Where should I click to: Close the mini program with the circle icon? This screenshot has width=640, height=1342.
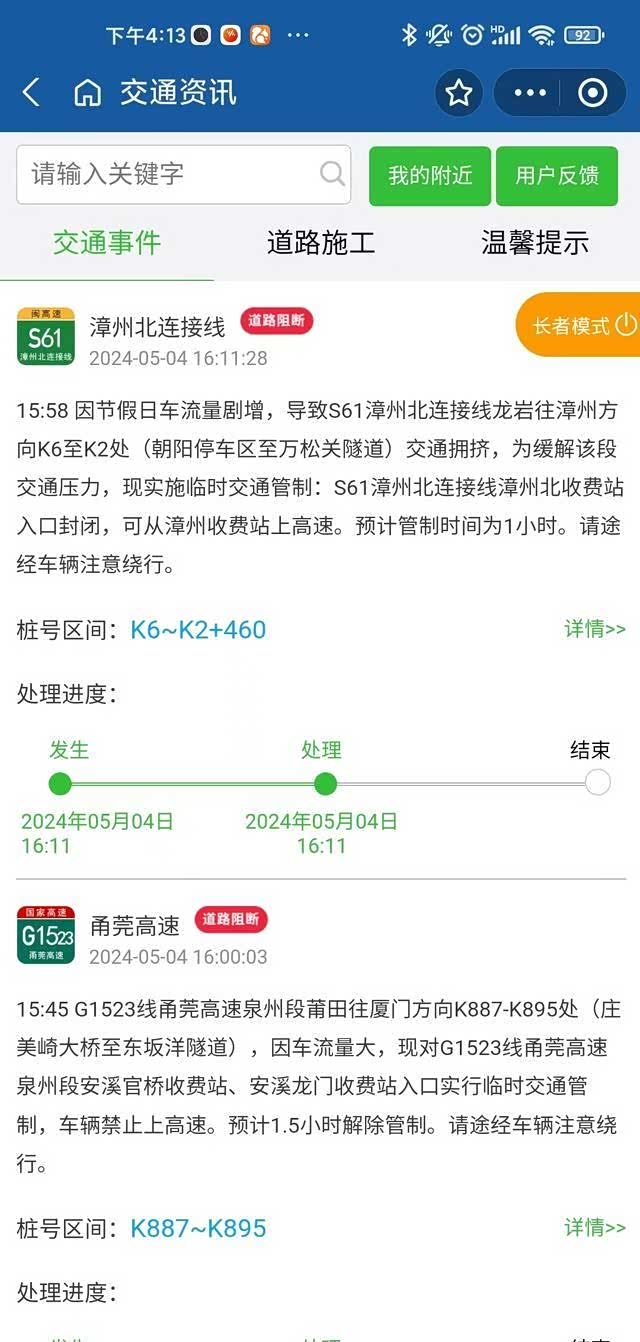point(593,93)
